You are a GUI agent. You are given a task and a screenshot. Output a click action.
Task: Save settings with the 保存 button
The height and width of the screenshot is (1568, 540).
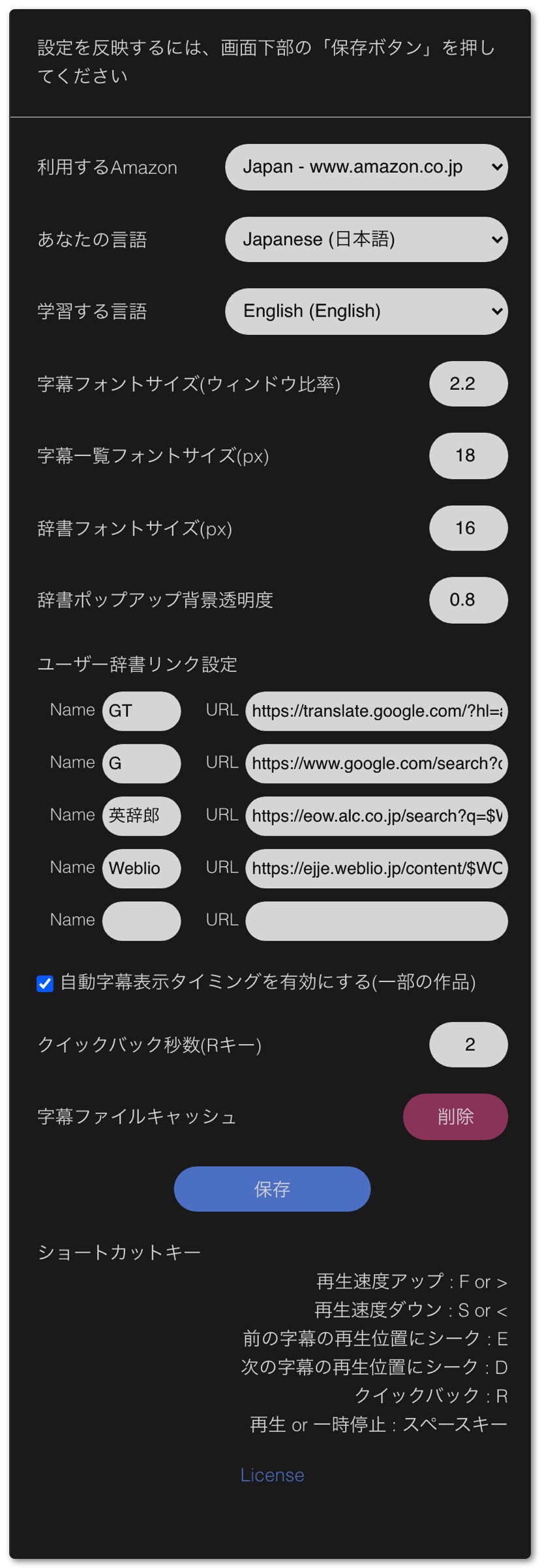coord(272,1189)
